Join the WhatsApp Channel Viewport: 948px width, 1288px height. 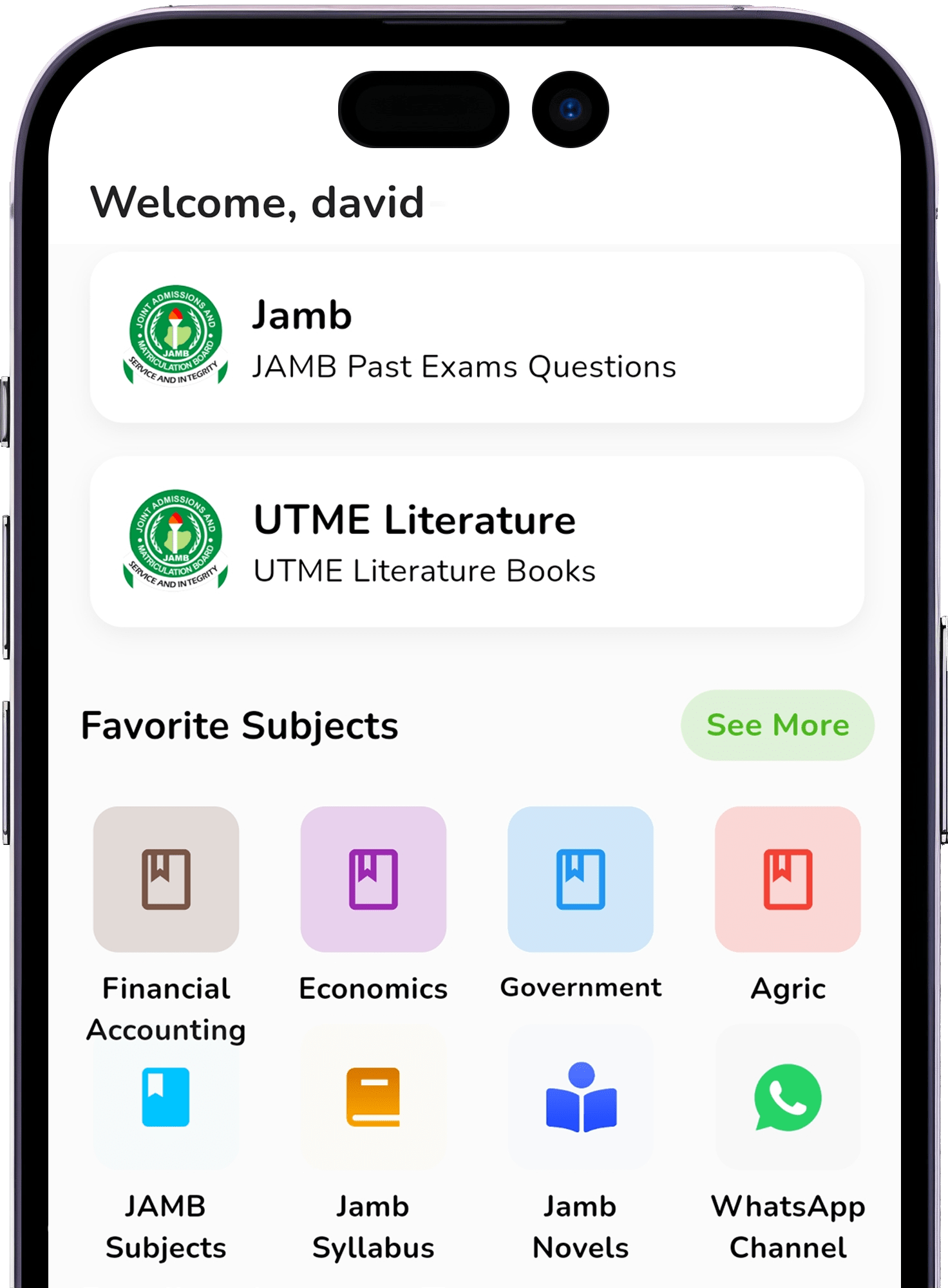tap(788, 1098)
